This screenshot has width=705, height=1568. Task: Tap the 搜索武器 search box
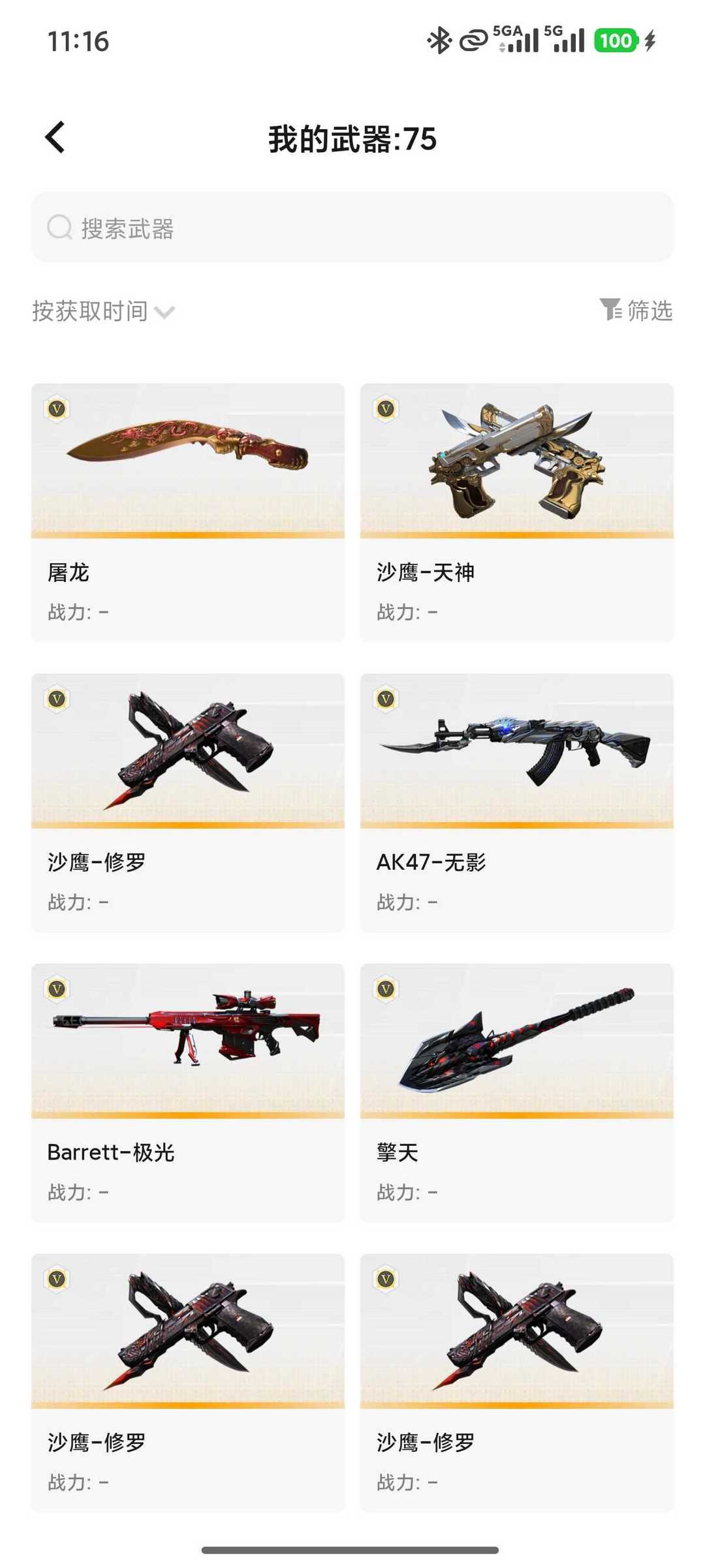tap(352, 227)
